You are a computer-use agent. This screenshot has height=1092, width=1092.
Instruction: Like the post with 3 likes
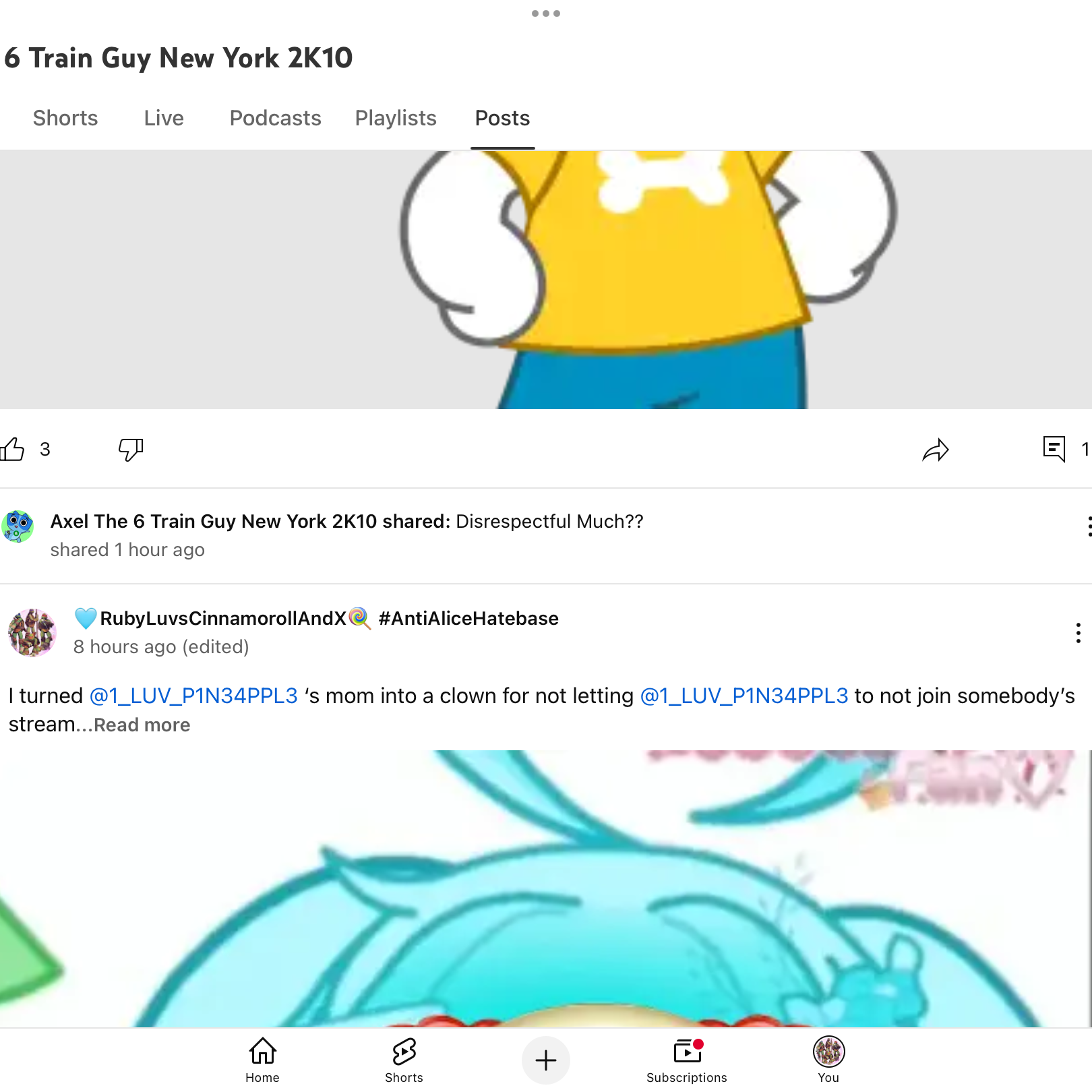point(13,449)
